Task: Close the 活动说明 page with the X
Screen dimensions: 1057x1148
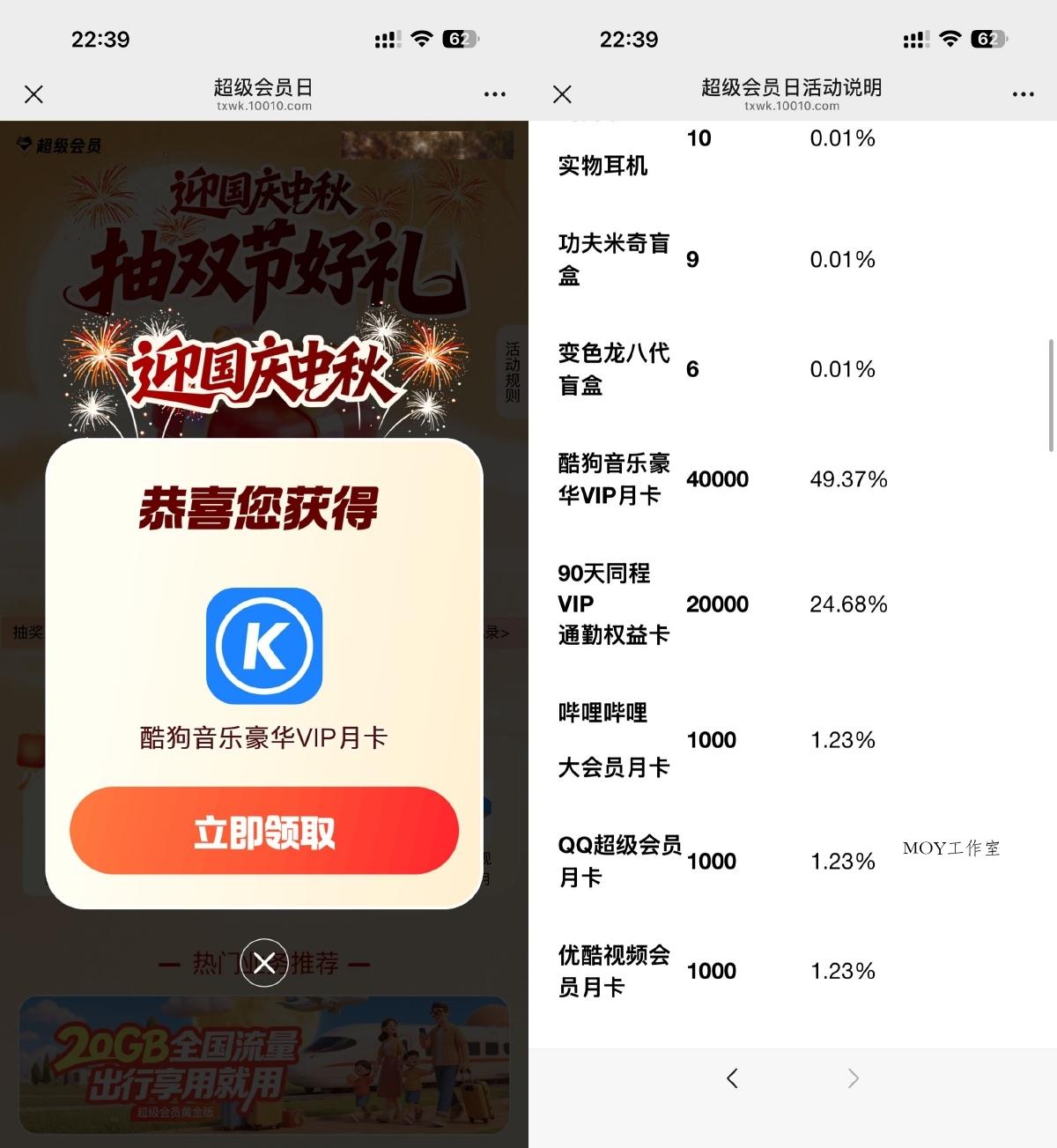Action: coord(561,93)
